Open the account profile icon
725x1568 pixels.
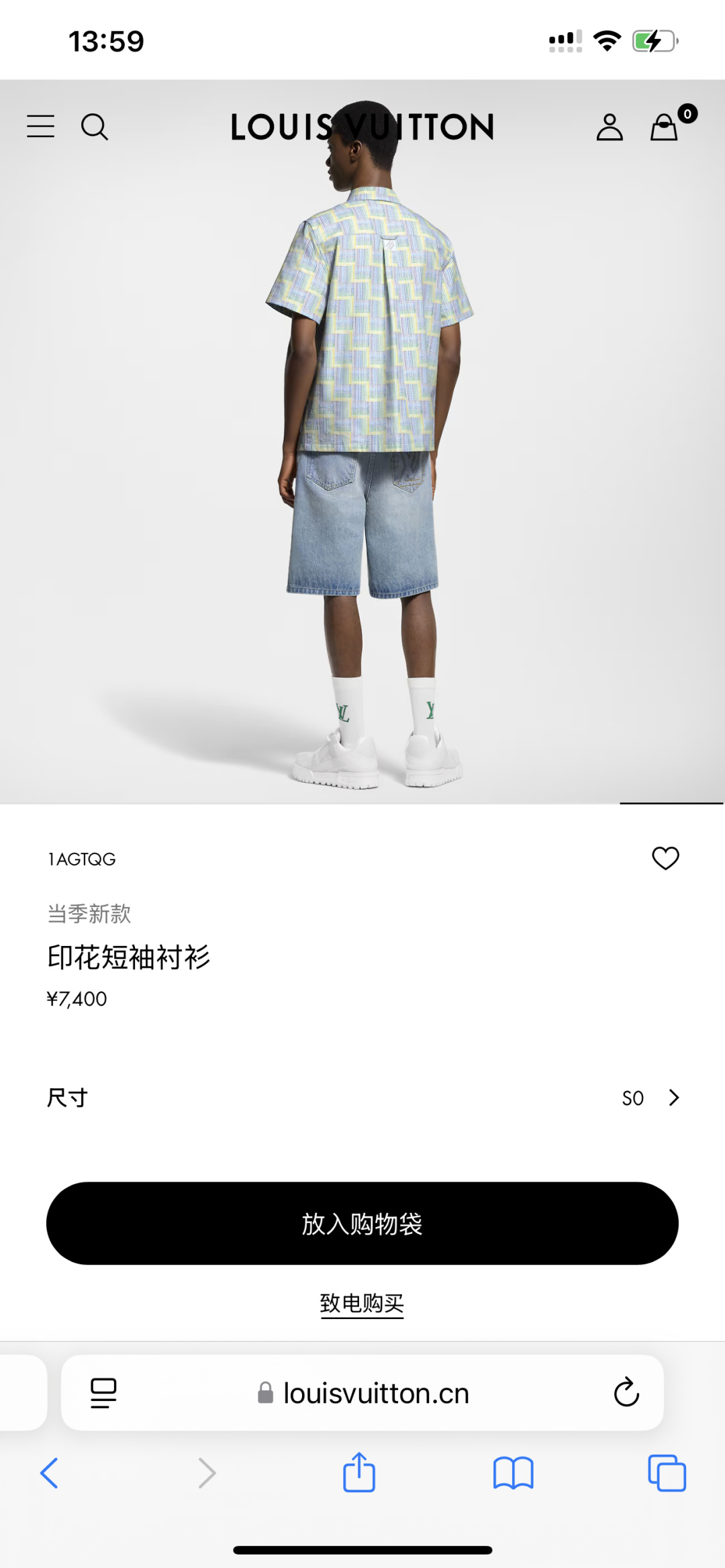(x=610, y=126)
